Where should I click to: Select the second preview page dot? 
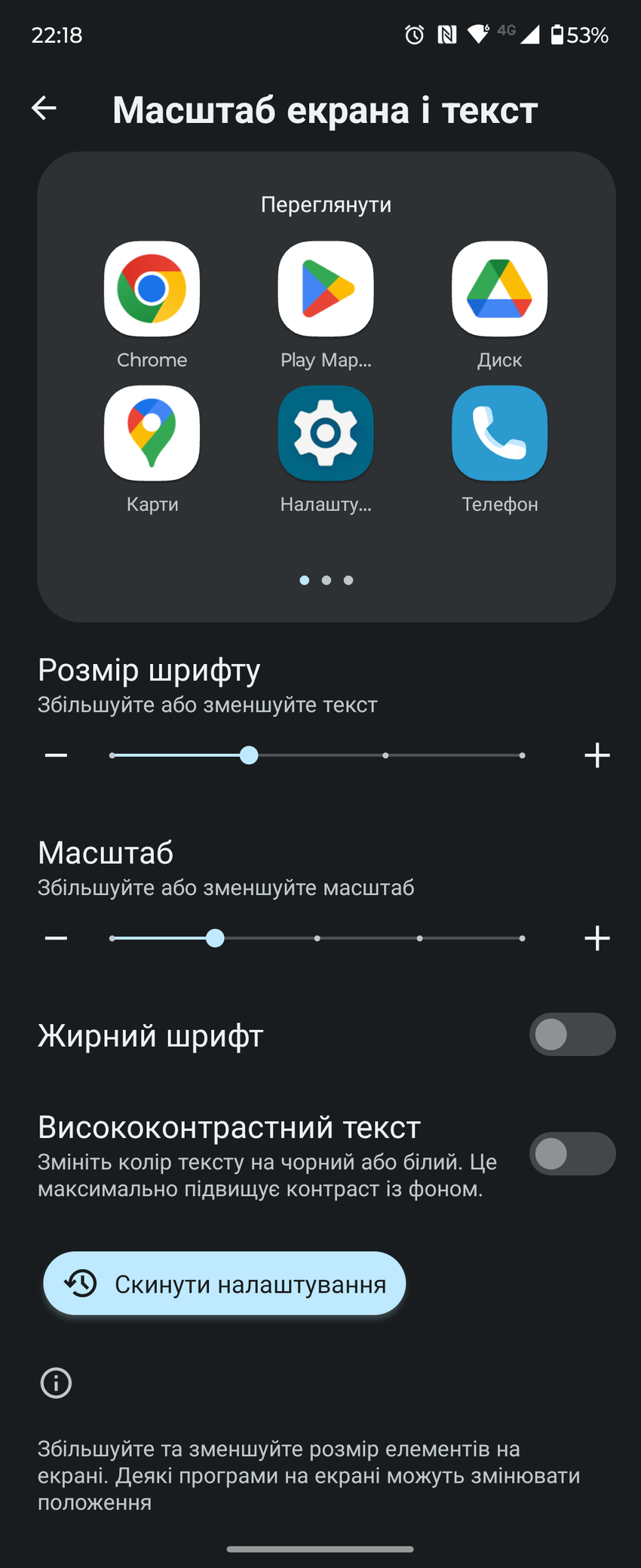click(x=327, y=580)
